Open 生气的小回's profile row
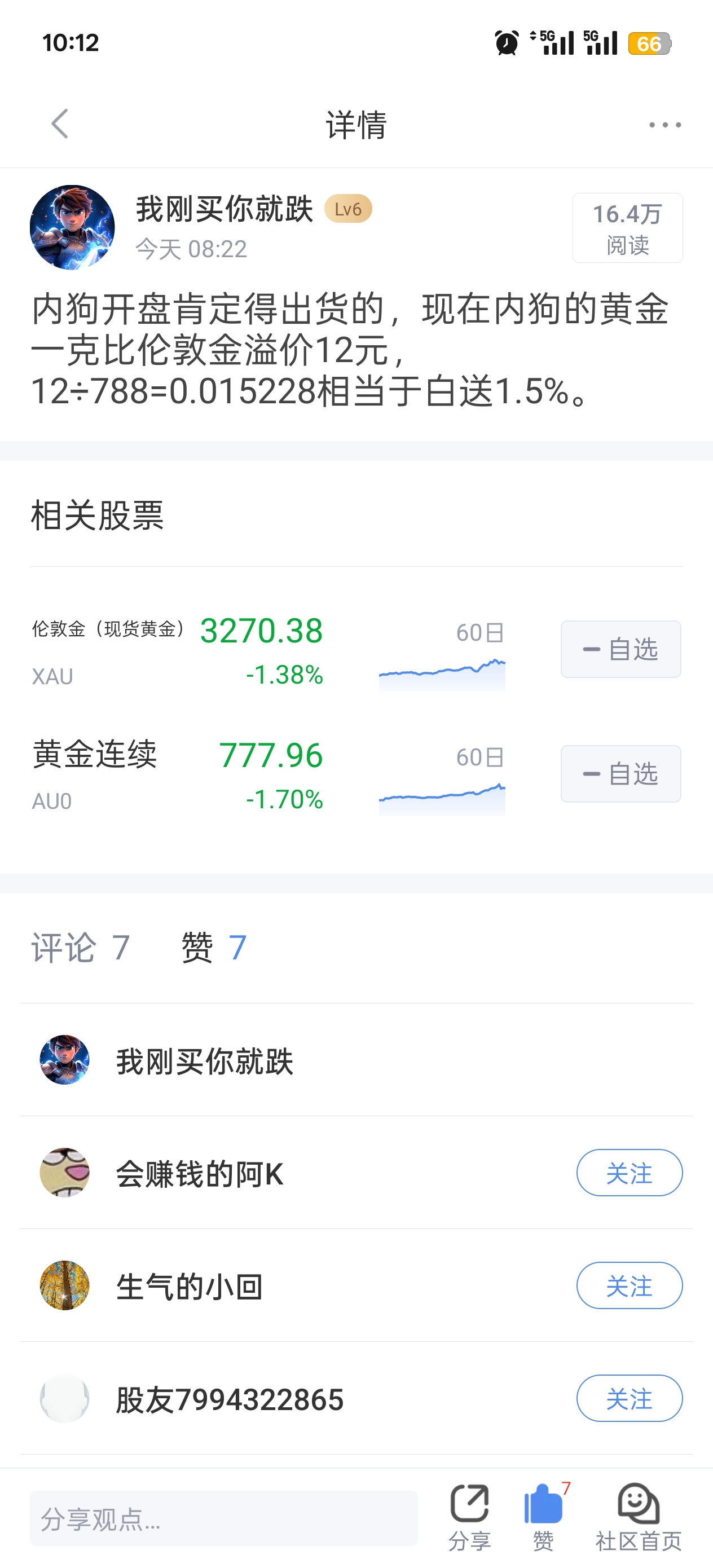713x1568 pixels. [189, 1285]
